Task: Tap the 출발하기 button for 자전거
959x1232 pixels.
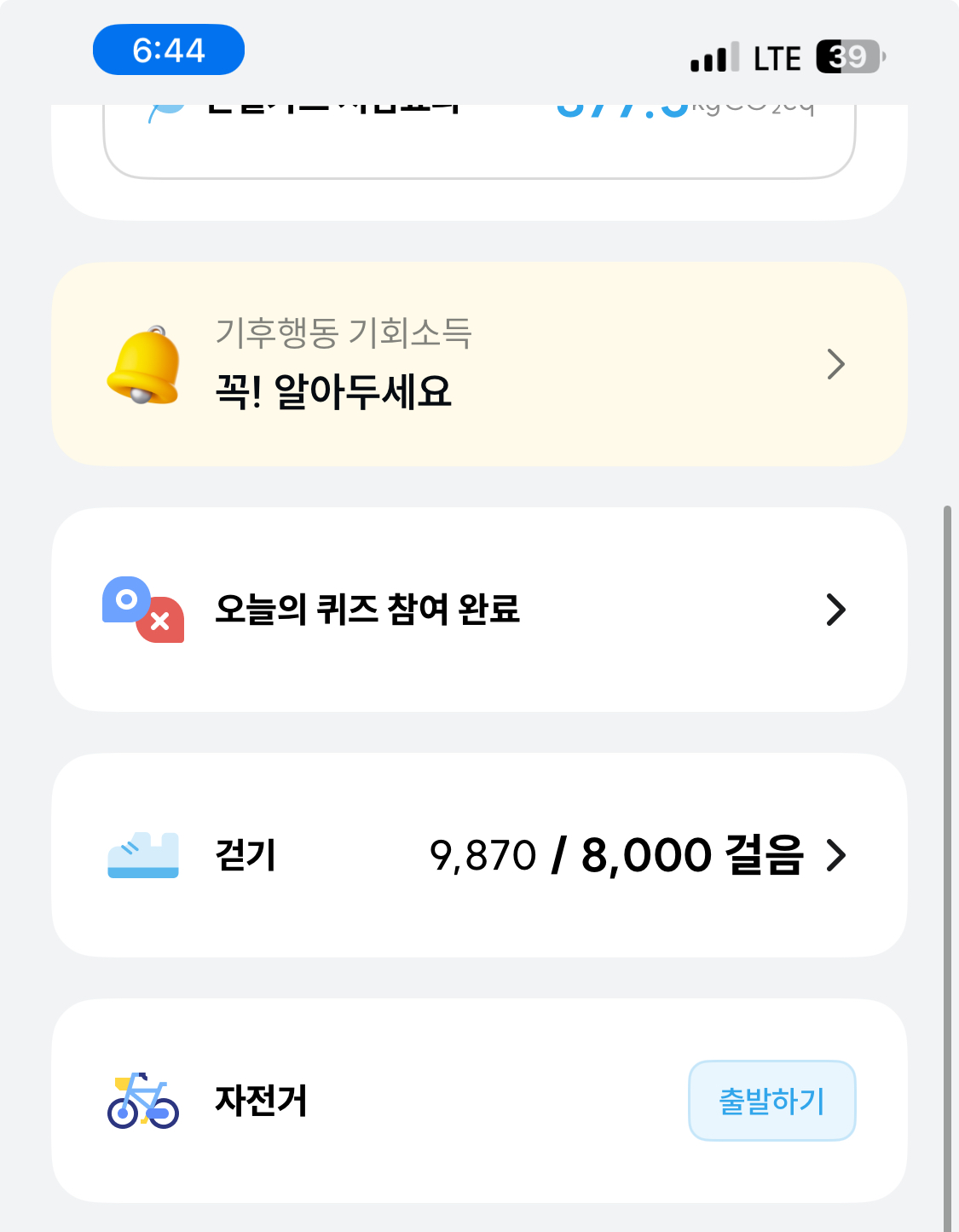Action: (771, 1101)
